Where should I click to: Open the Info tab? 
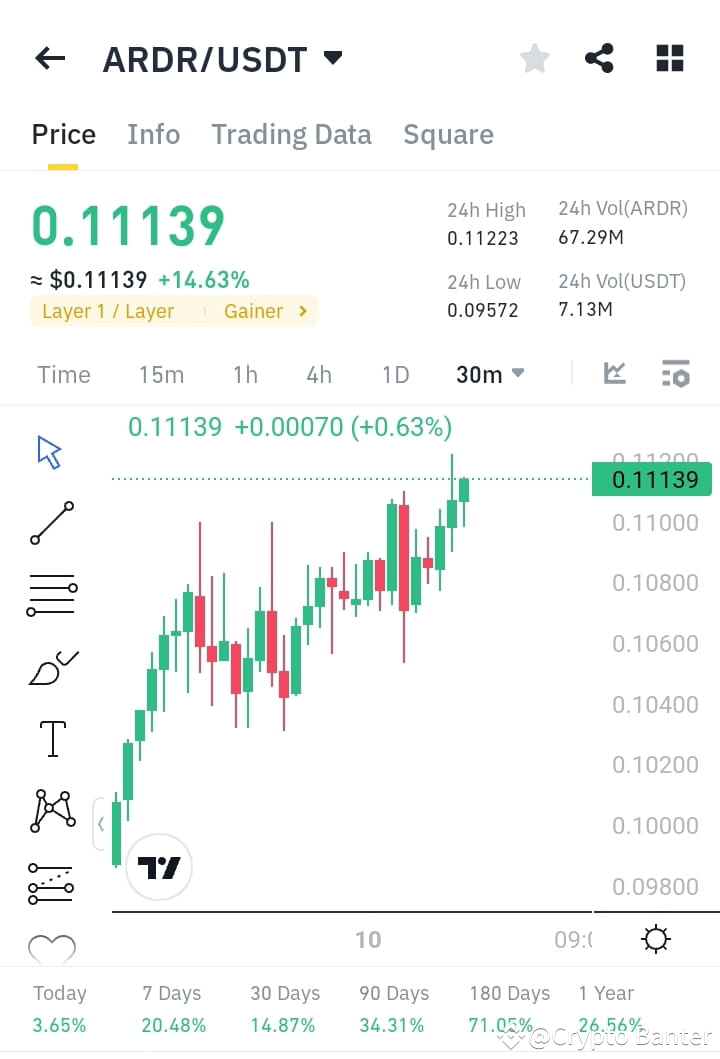(153, 134)
